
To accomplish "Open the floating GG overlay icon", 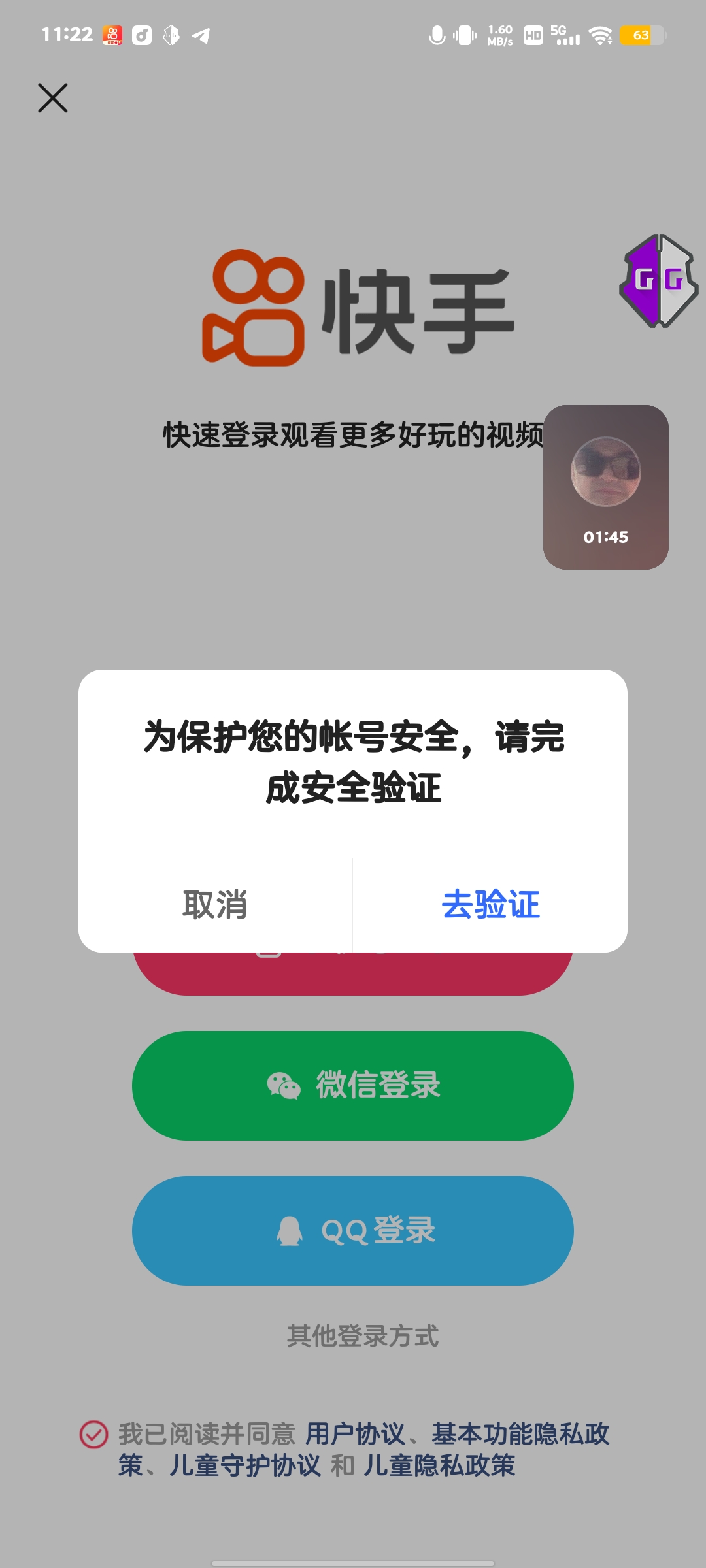I will (x=659, y=281).
